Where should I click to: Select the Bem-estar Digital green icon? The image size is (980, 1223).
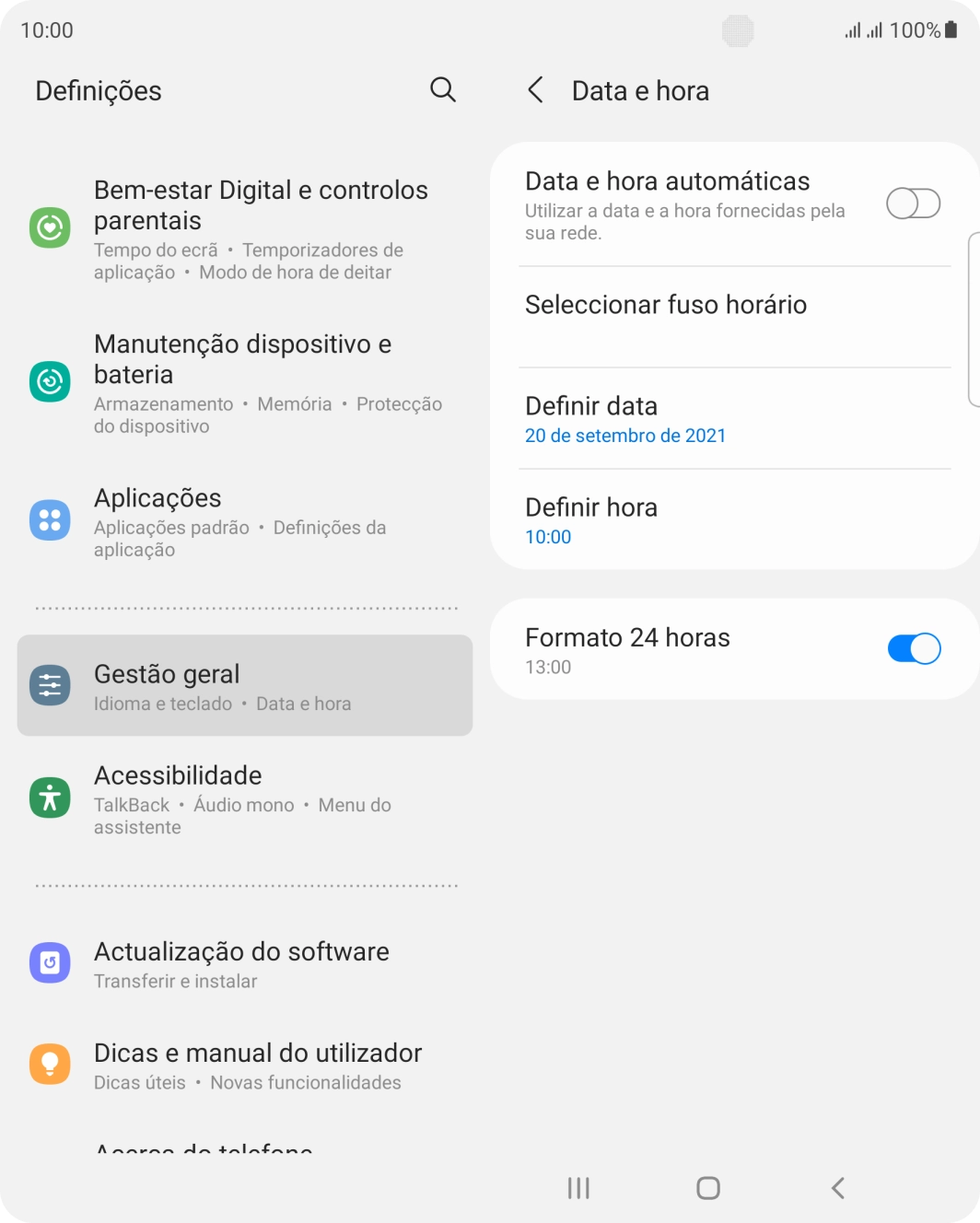[51, 227]
